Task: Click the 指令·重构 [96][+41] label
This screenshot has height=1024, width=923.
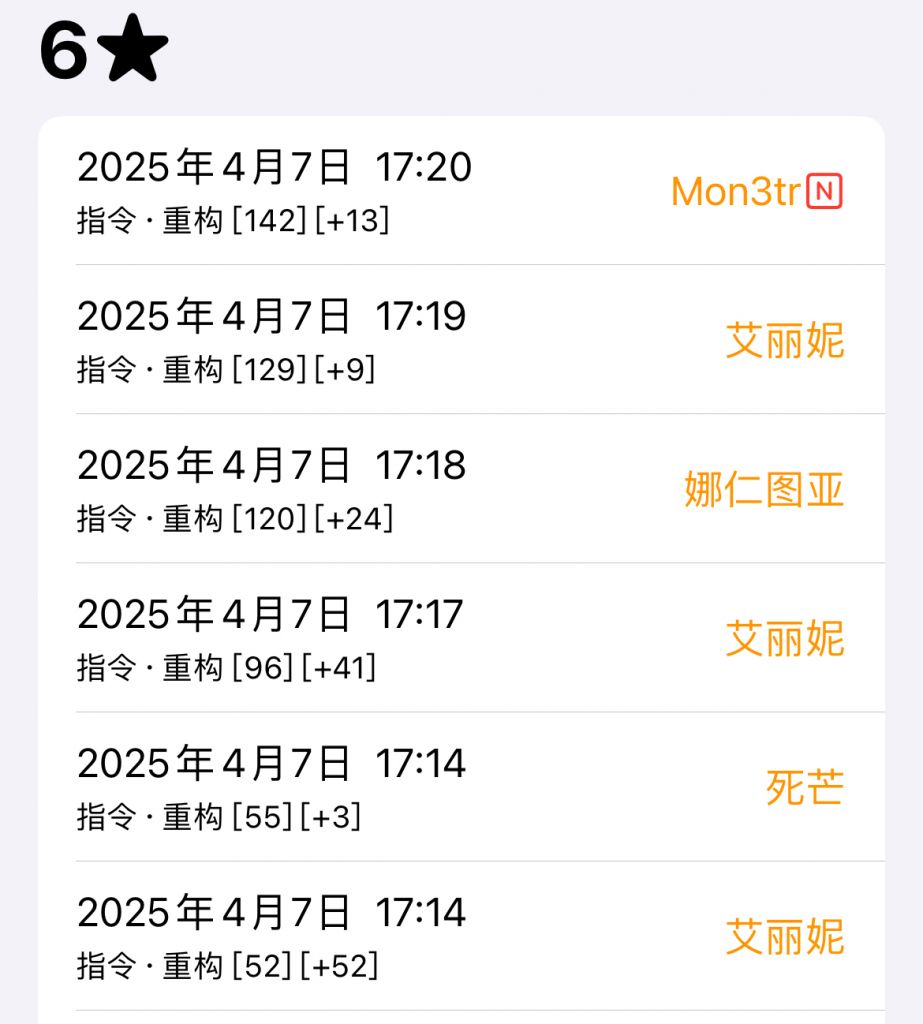Action: point(225,667)
